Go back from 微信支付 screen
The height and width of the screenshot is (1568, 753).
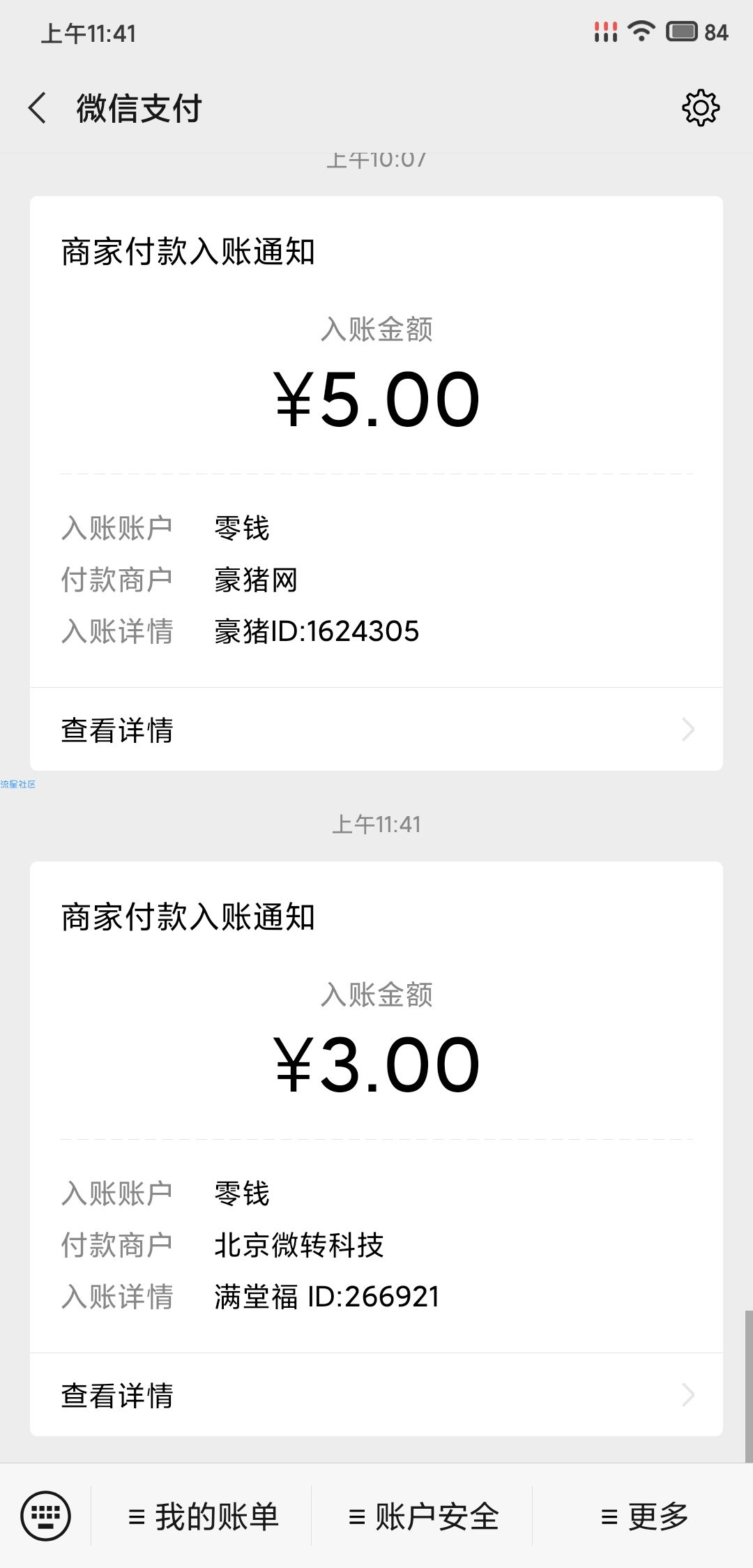point(38,108)
